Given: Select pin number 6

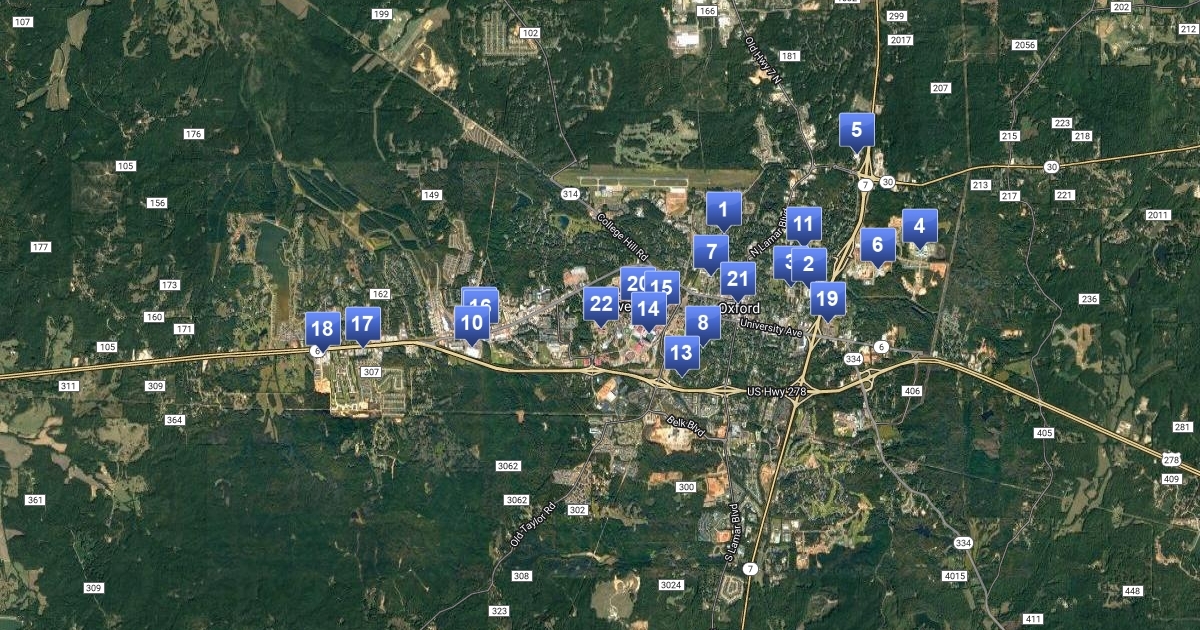Looking at the screenshot, I should coord(877,244).
